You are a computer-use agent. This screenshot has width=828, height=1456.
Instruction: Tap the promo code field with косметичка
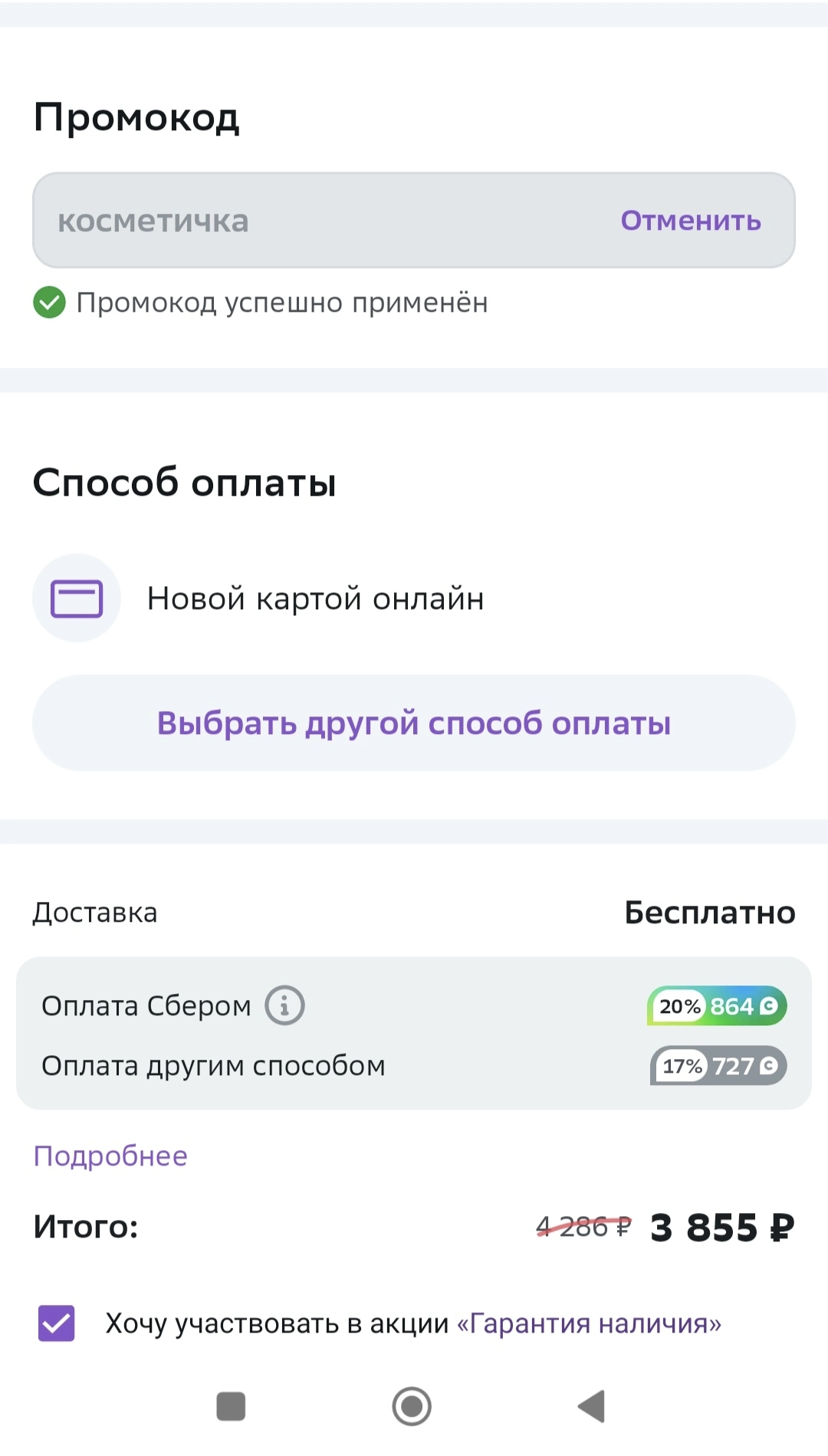[x=413, y=221]
